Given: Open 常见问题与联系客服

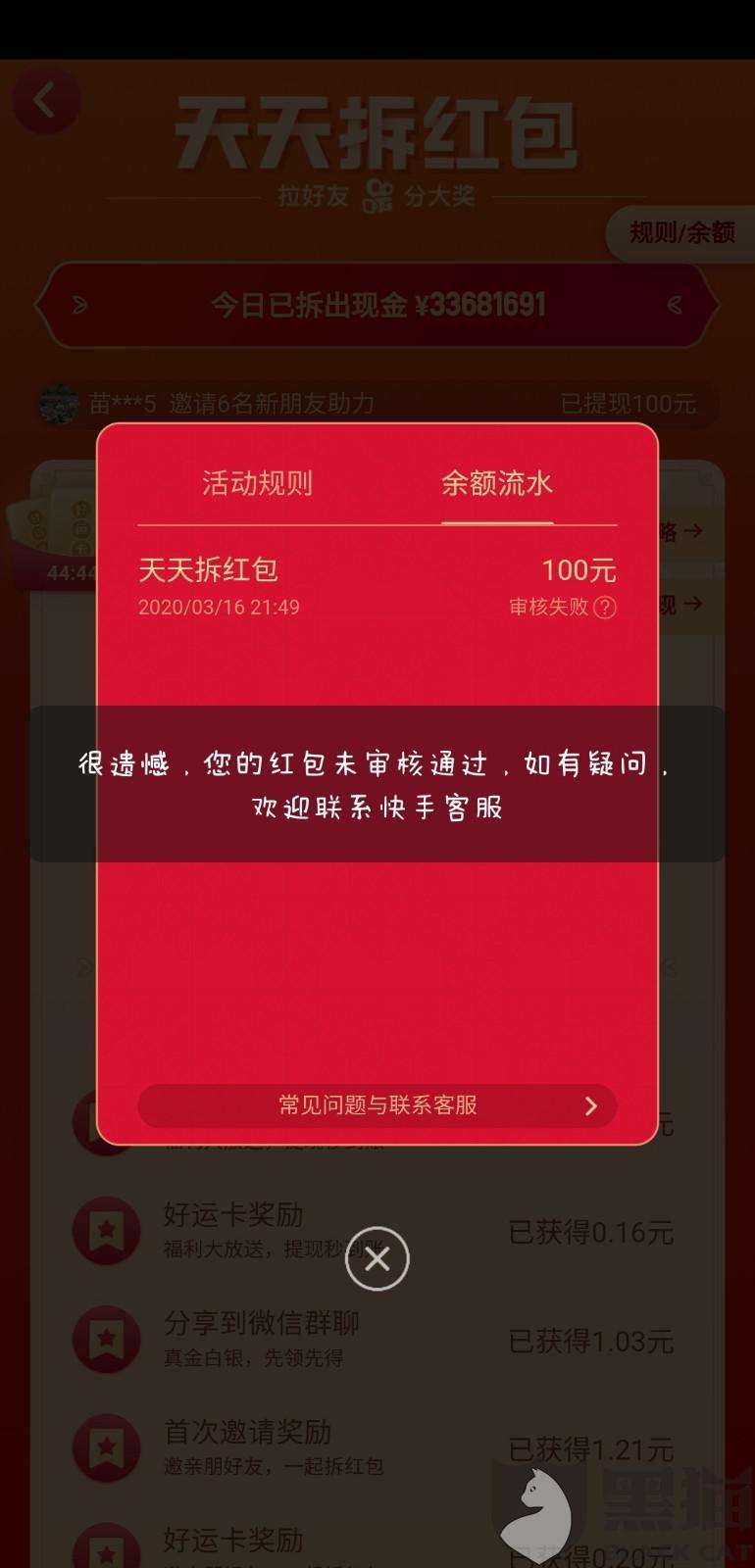Looking at the screenshot, I should [x=377, y=1105].
